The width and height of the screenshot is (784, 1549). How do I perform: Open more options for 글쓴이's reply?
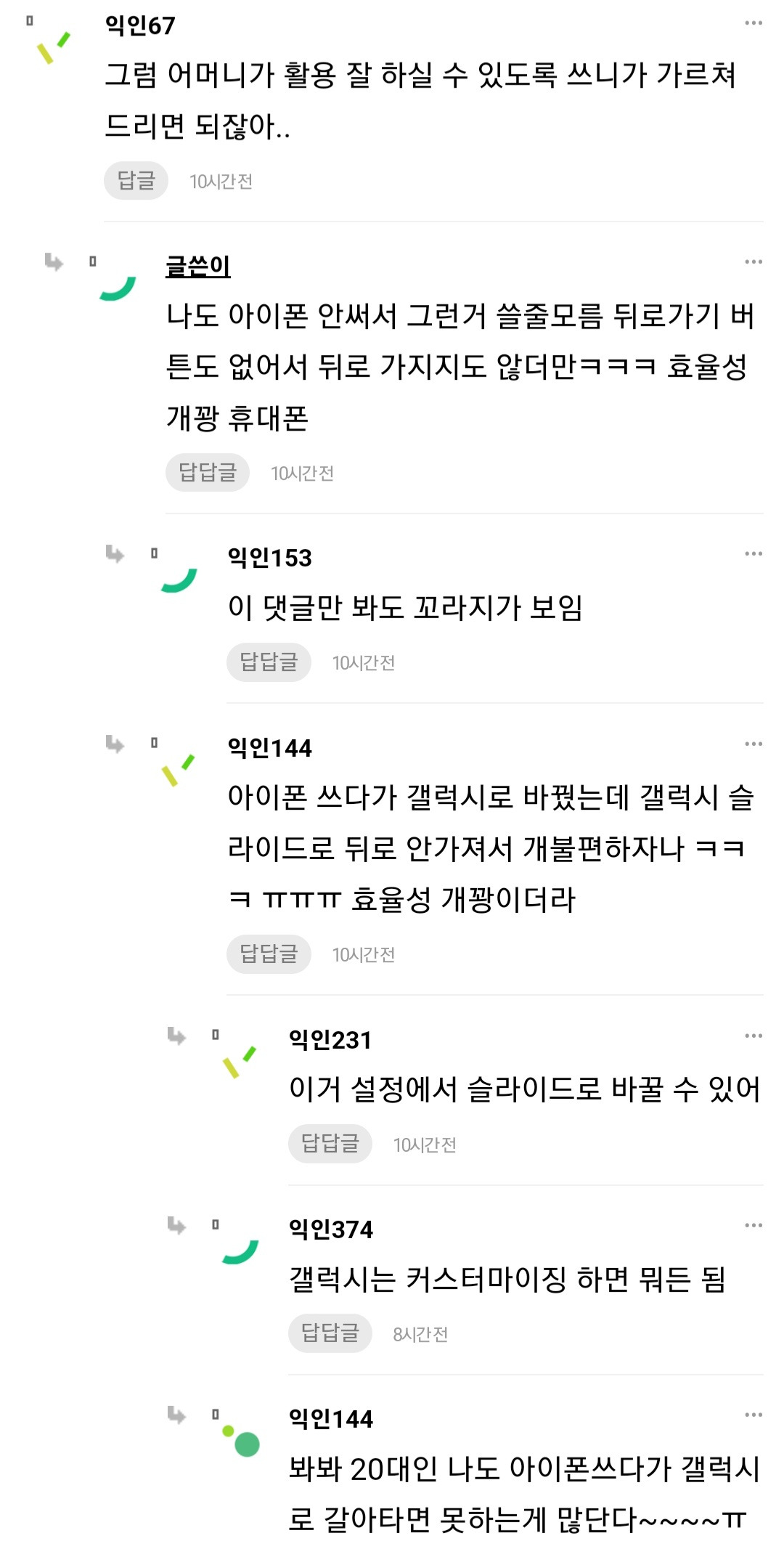pos(754,261)
